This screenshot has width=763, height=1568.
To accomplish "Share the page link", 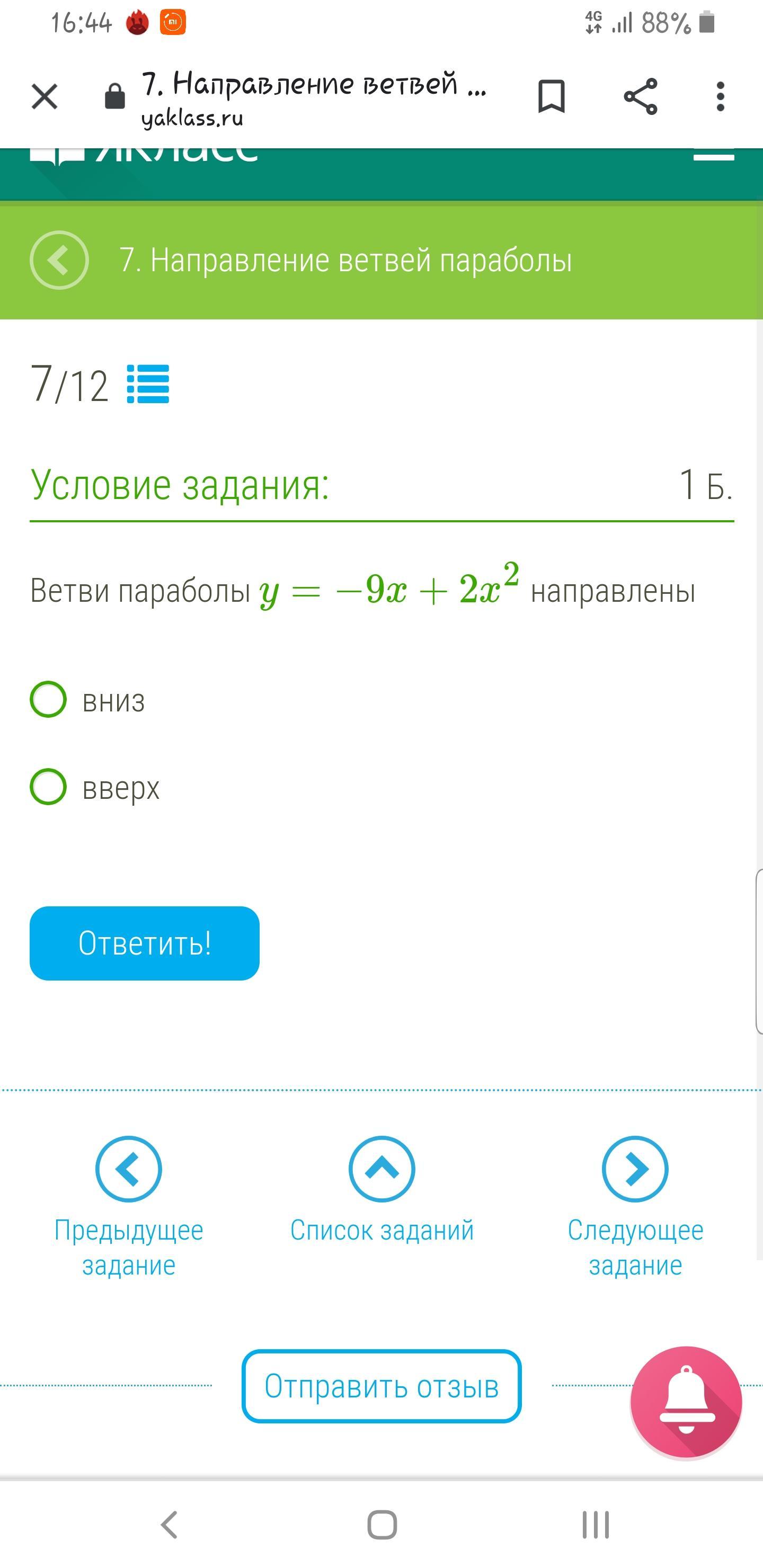I will (640, 96).
